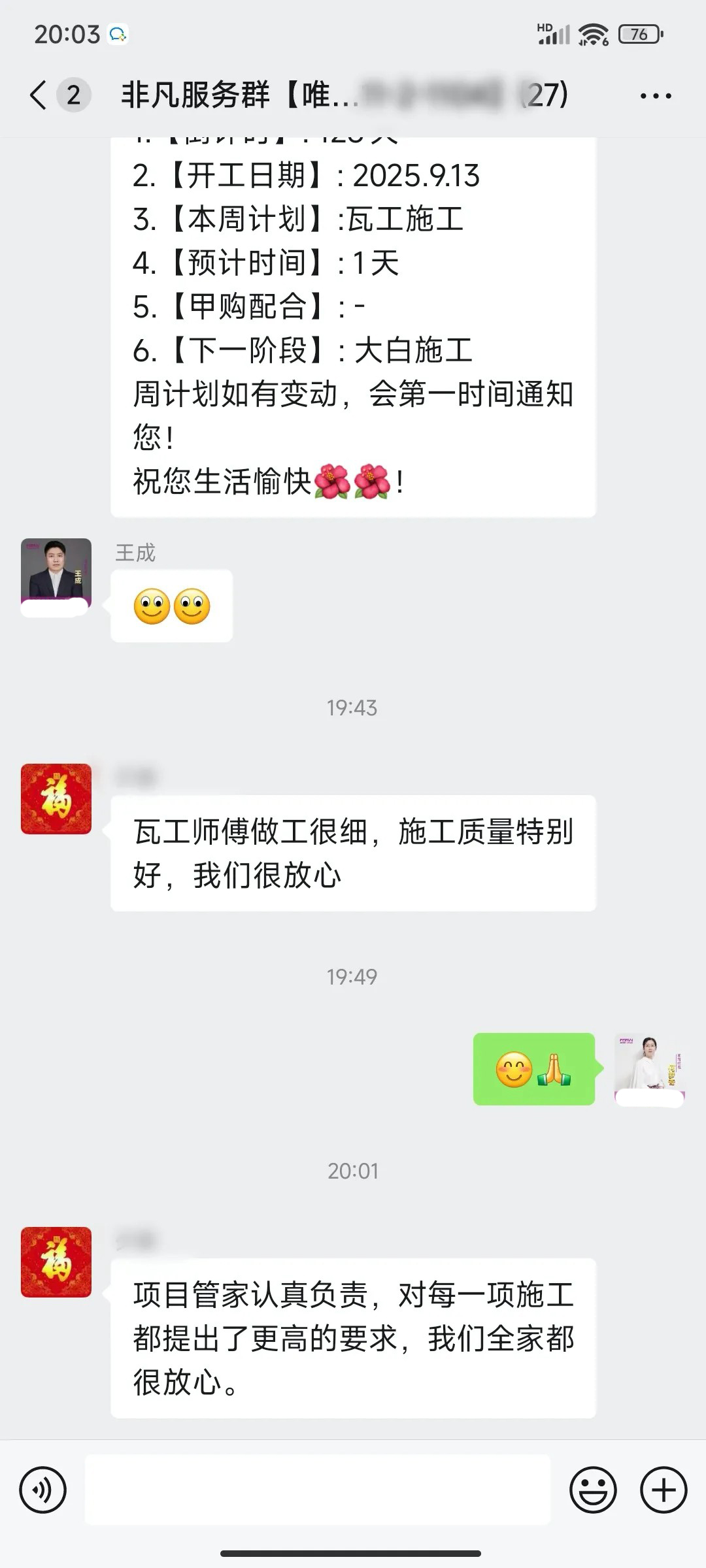View 王成's profile avatar
The image size is (706, 1568).
56,573
